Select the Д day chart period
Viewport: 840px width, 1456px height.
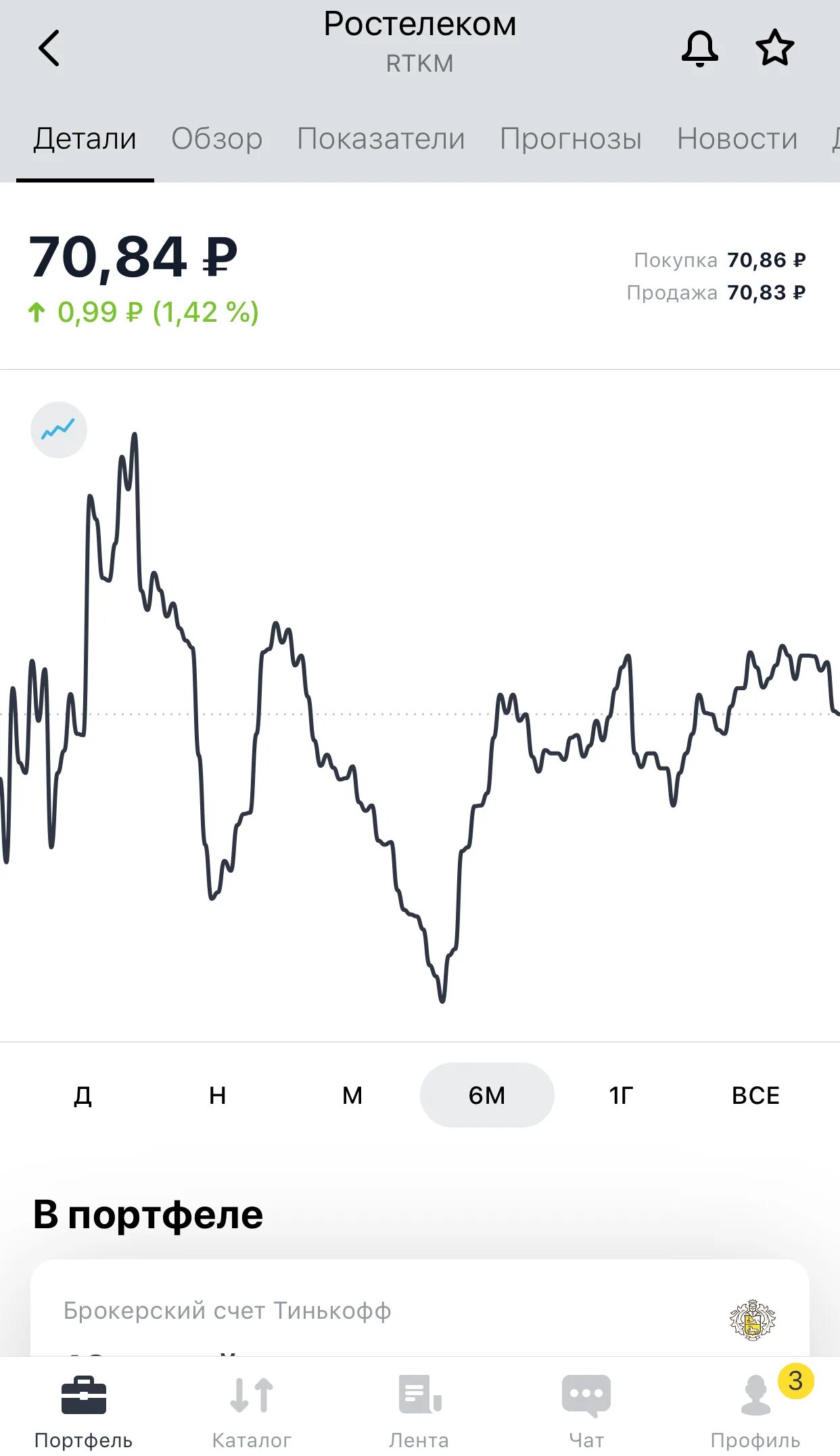point(83,1095)
